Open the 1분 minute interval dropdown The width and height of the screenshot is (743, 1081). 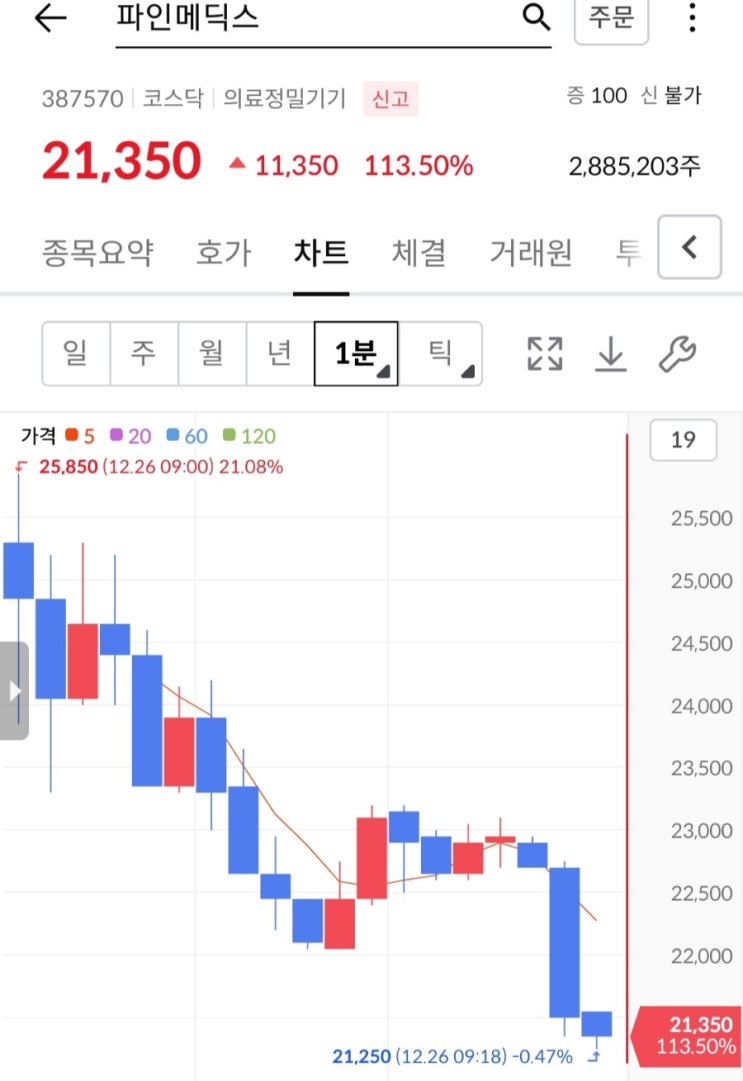click(x=356, y=353)
